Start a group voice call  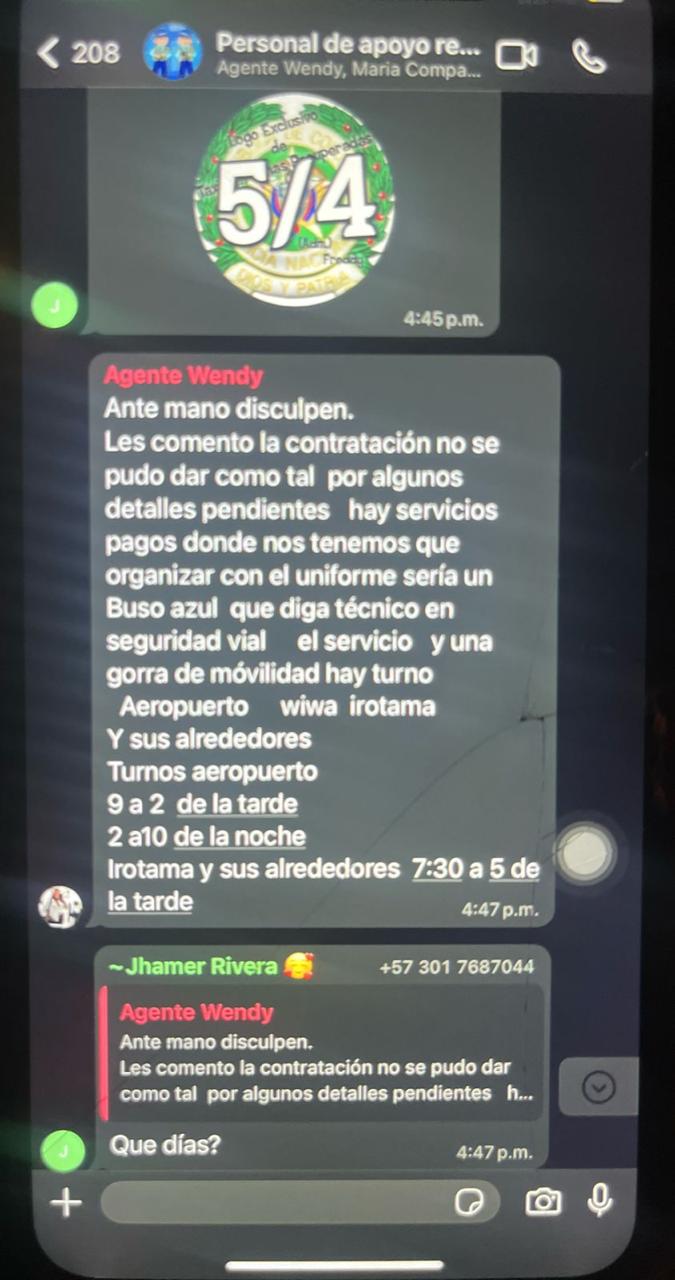click(590, 56)
